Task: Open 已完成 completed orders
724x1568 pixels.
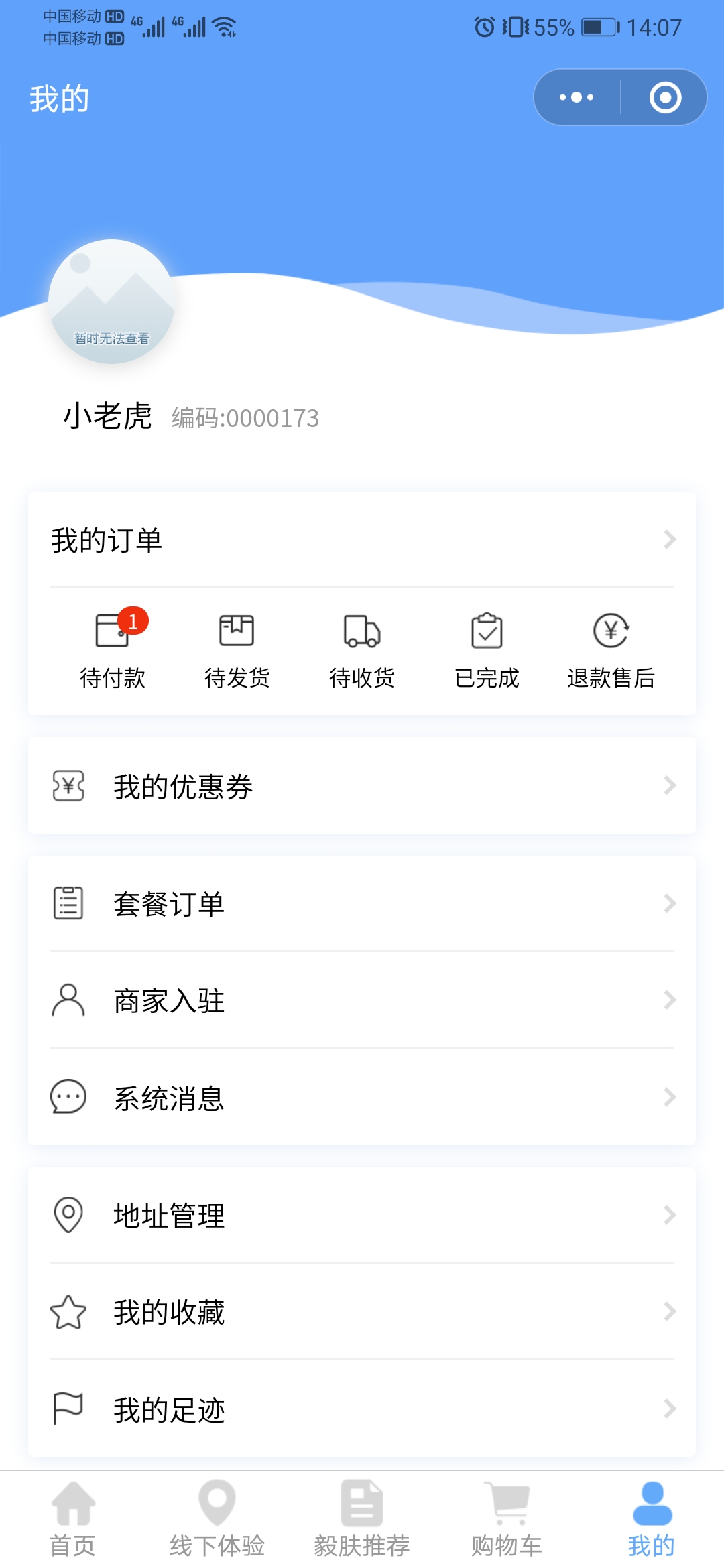Action: coord(487,650)
